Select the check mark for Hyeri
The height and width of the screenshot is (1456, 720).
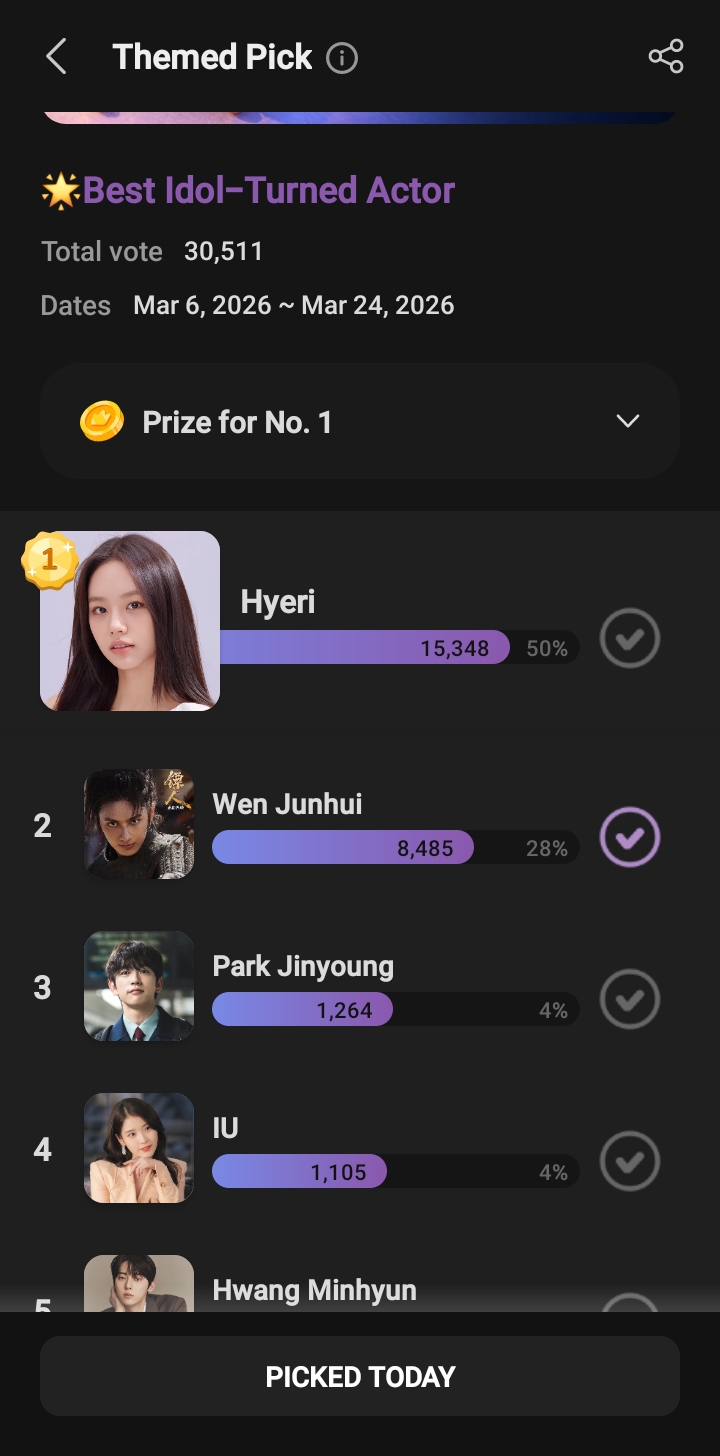[630, 639]
